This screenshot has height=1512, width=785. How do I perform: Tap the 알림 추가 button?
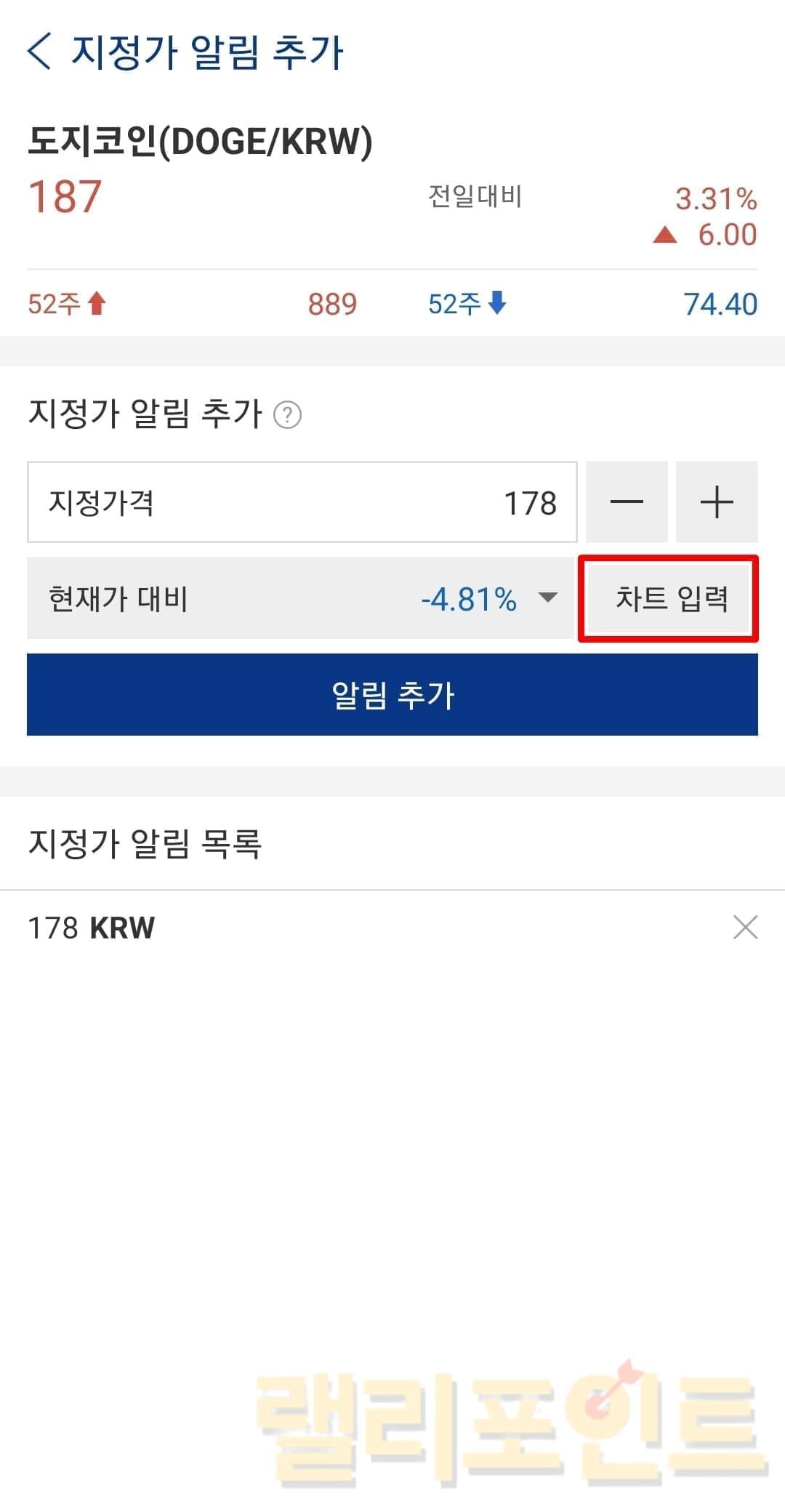click(x=392, y=695)
